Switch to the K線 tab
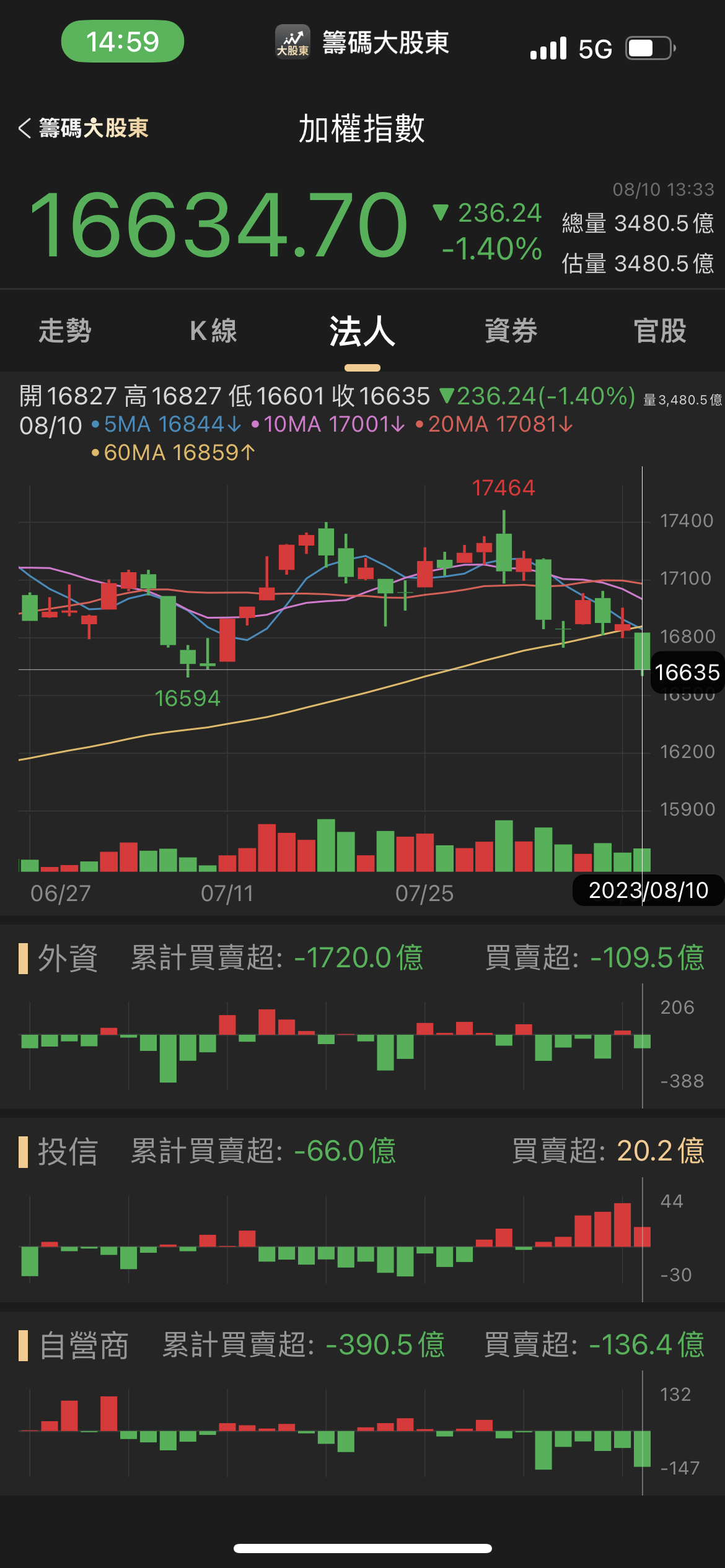This screenshot has width=725, height=1568. [x=214, y=331]
